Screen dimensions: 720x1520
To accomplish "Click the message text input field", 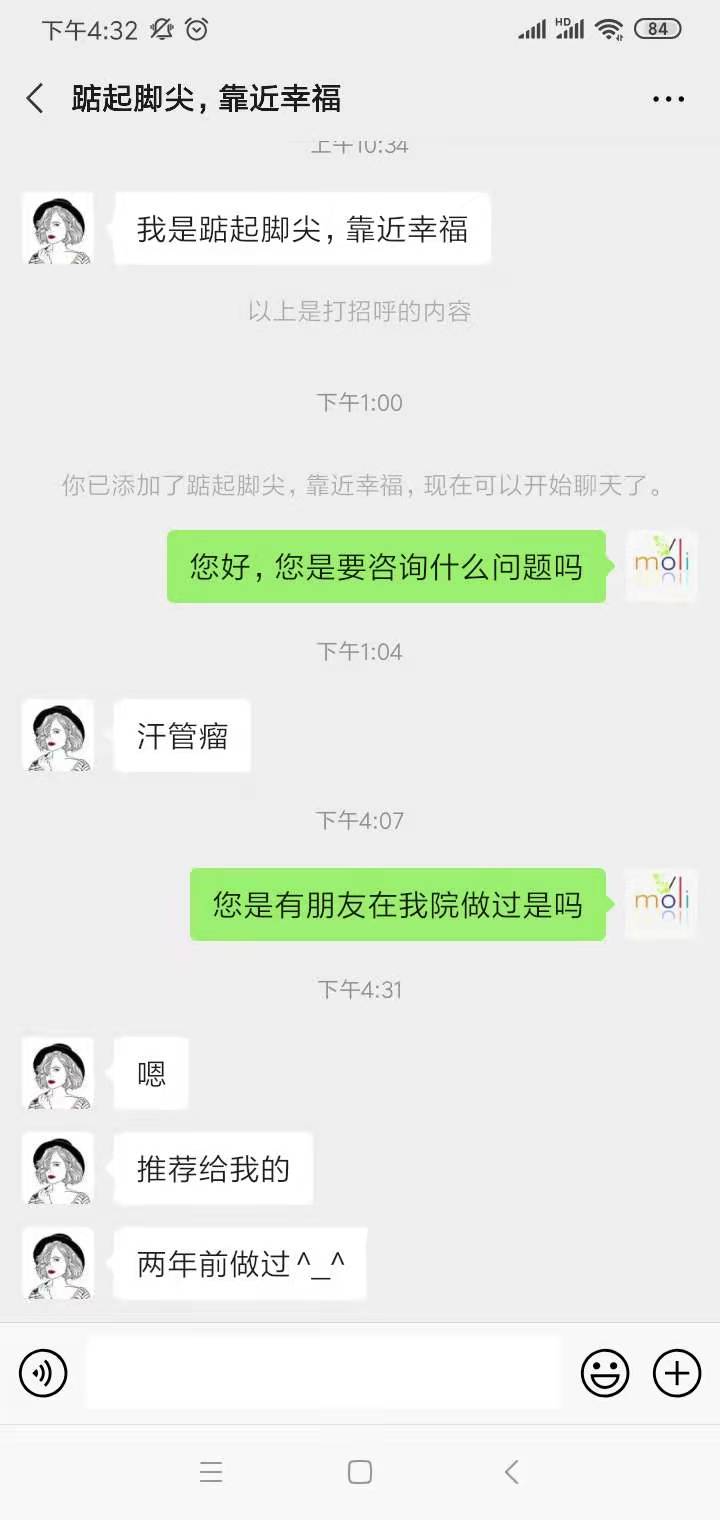I will [320, 1373].
